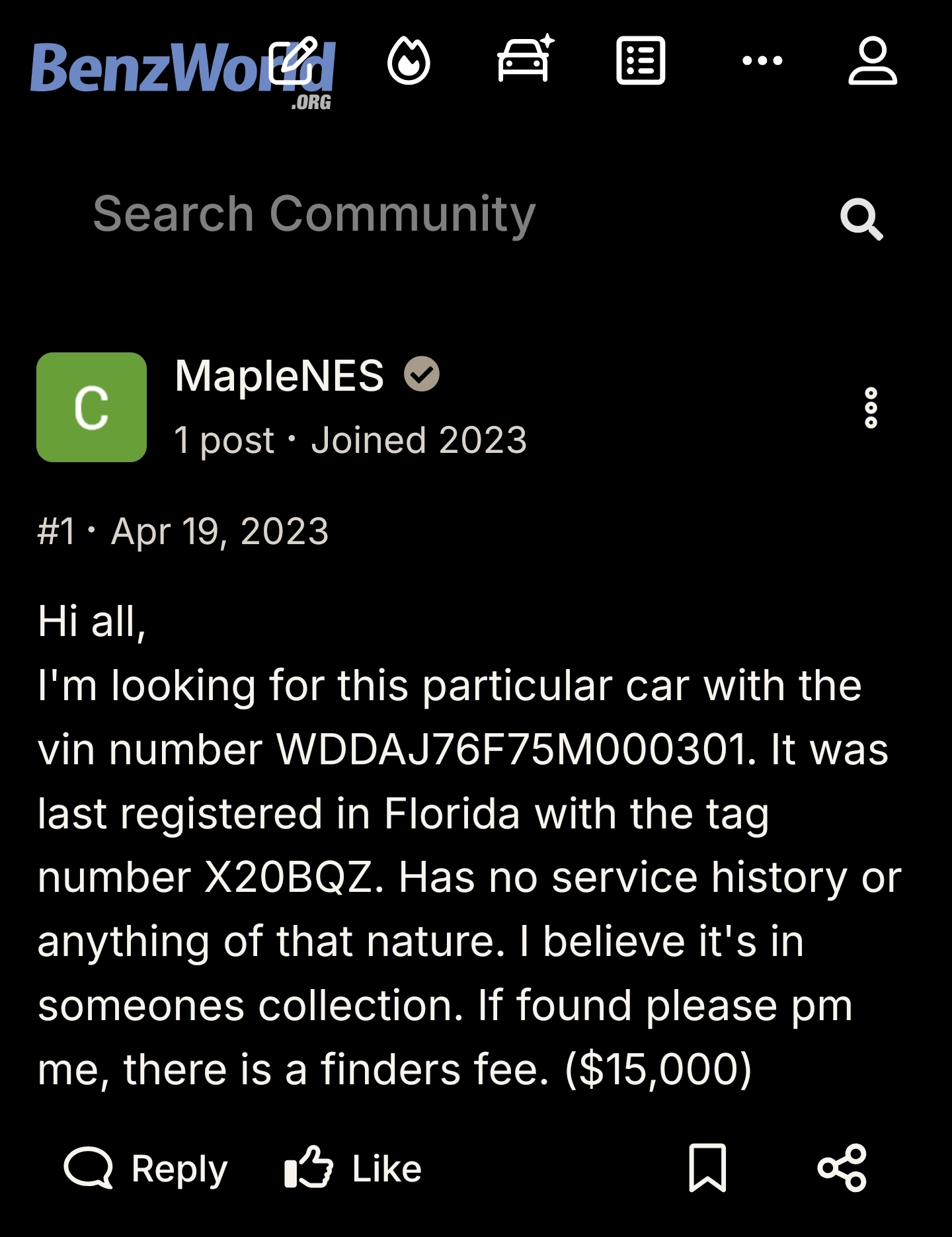The width and height of the screenshot is (952, 1237).
Task: Reply to MapleNES's post
Action: coord(146,1168)
